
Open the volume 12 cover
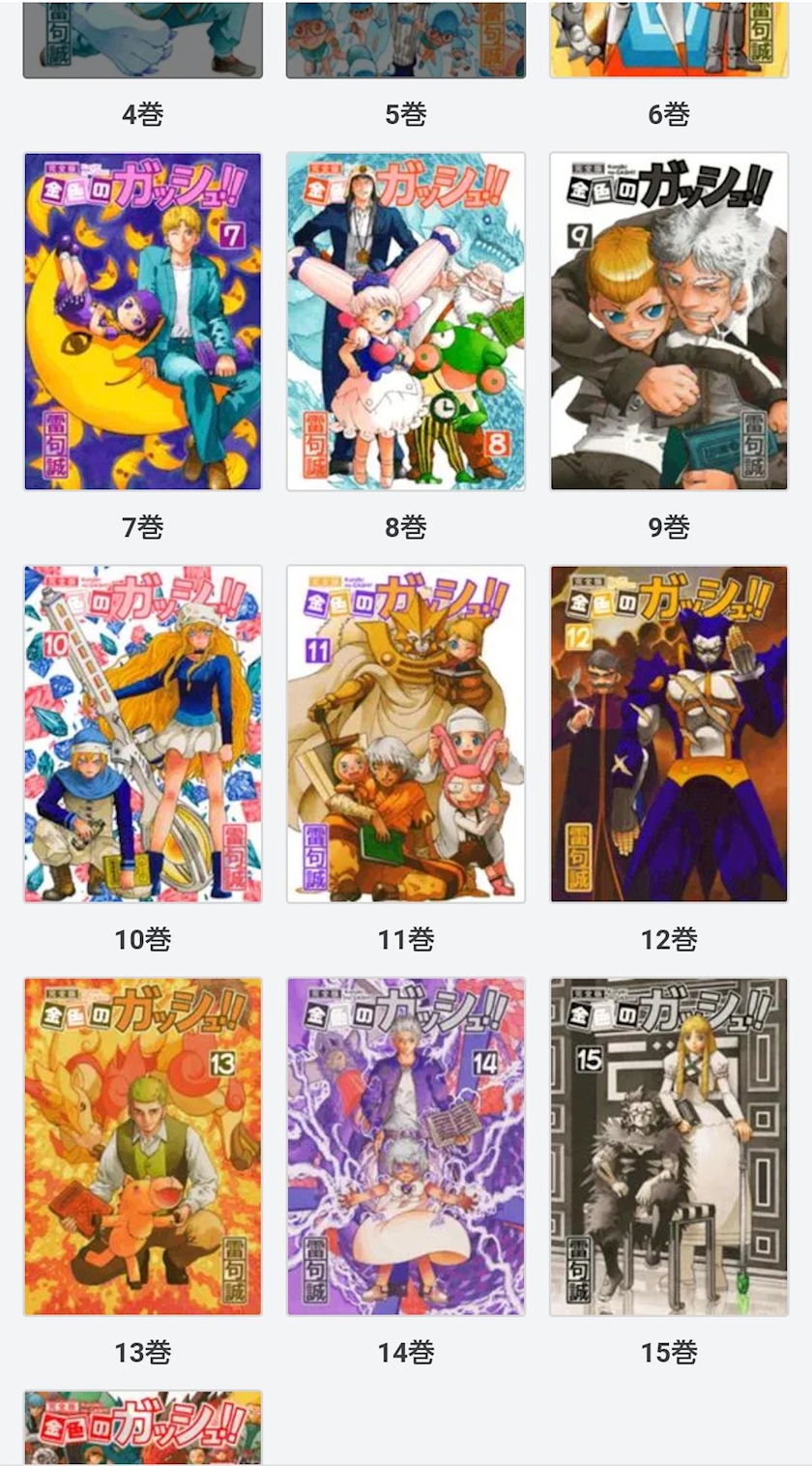point(669,734)
